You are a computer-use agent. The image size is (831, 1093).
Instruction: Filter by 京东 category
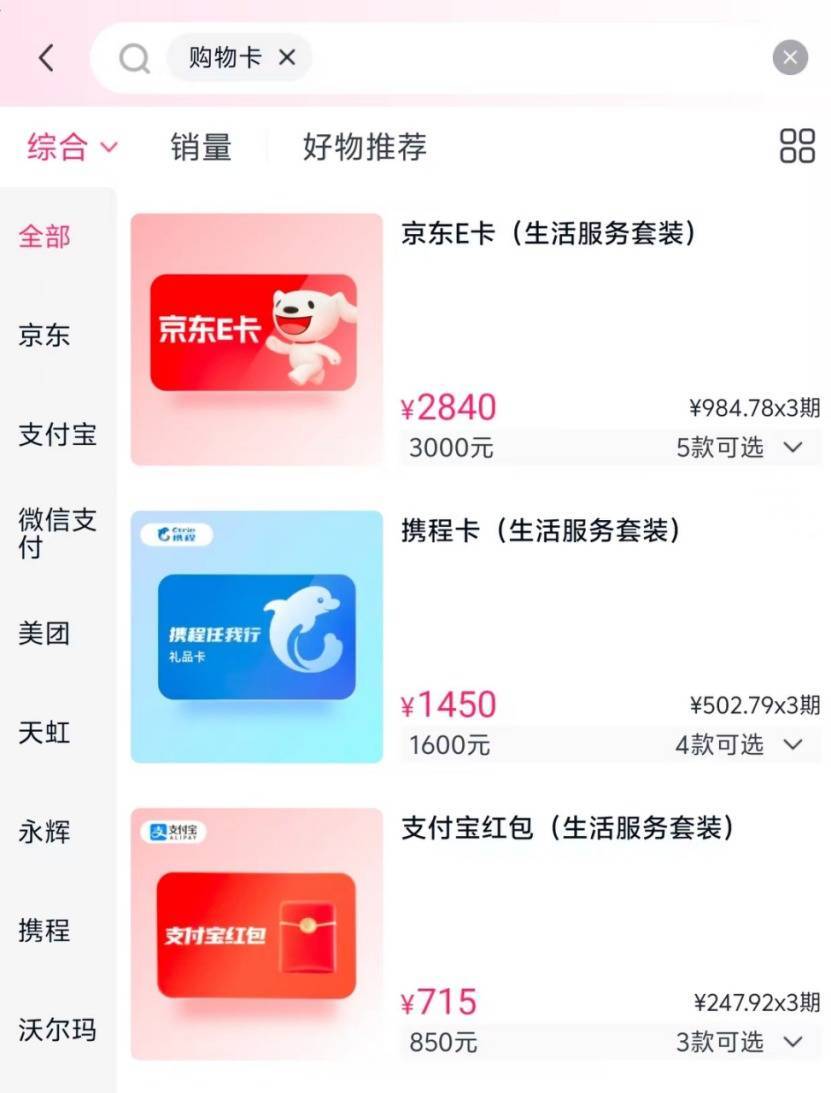click(x=45, y=335)
